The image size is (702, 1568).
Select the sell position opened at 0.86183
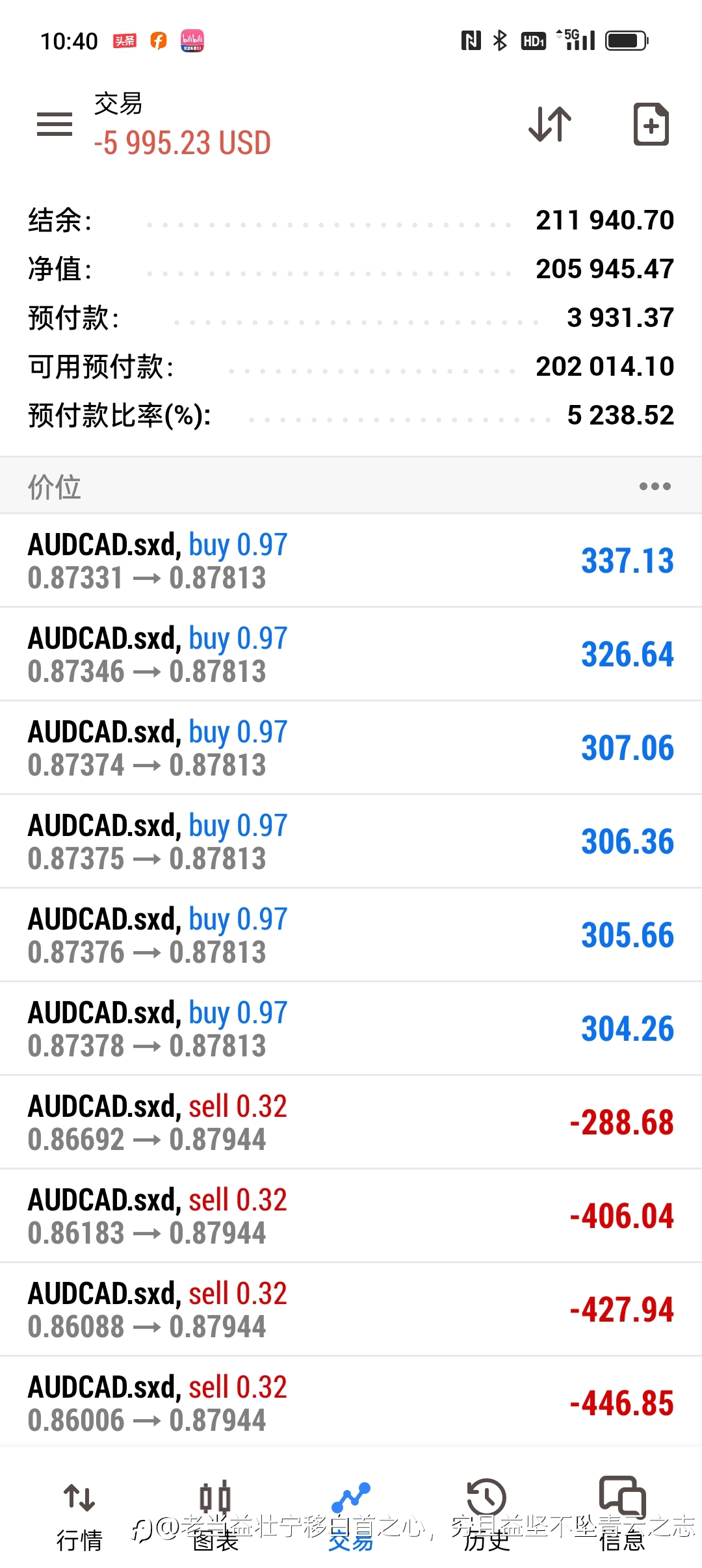click(x=351, y=1216)
